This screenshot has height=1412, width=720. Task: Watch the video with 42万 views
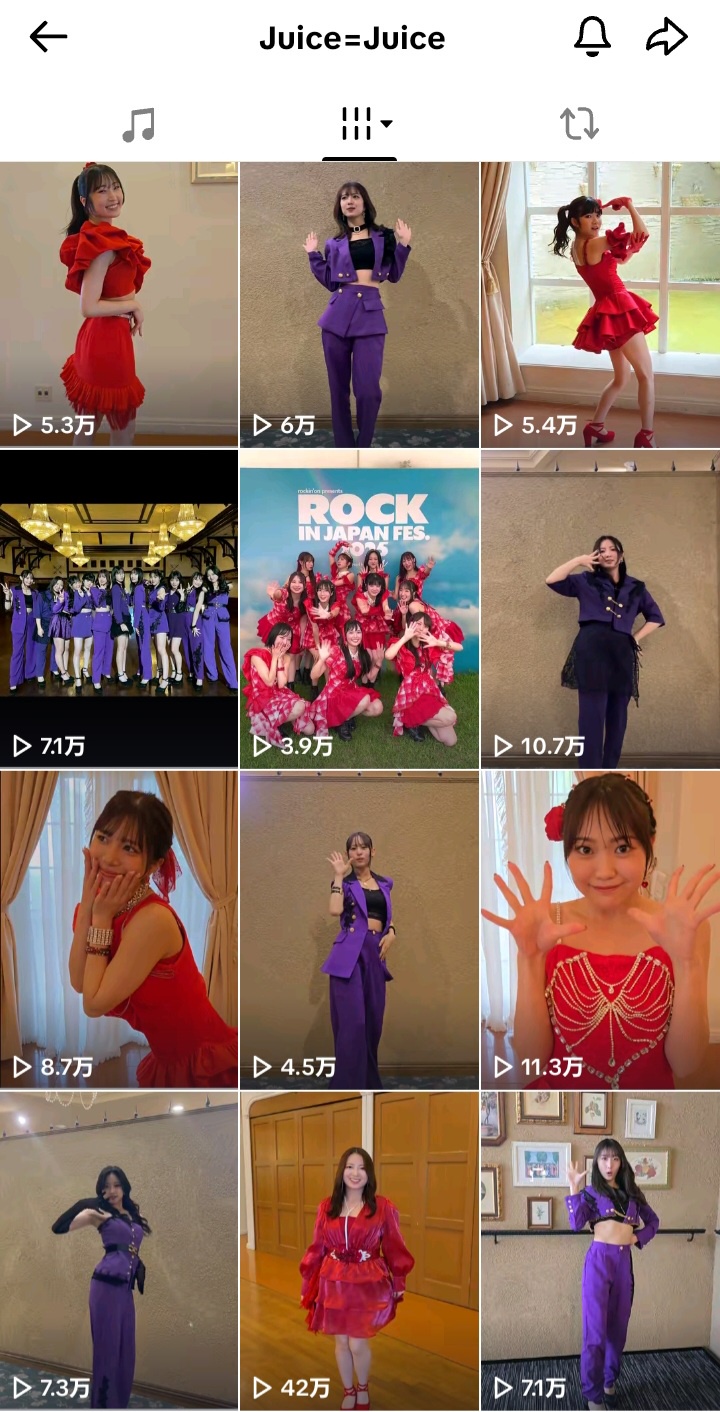click(x=359, y=1250)
